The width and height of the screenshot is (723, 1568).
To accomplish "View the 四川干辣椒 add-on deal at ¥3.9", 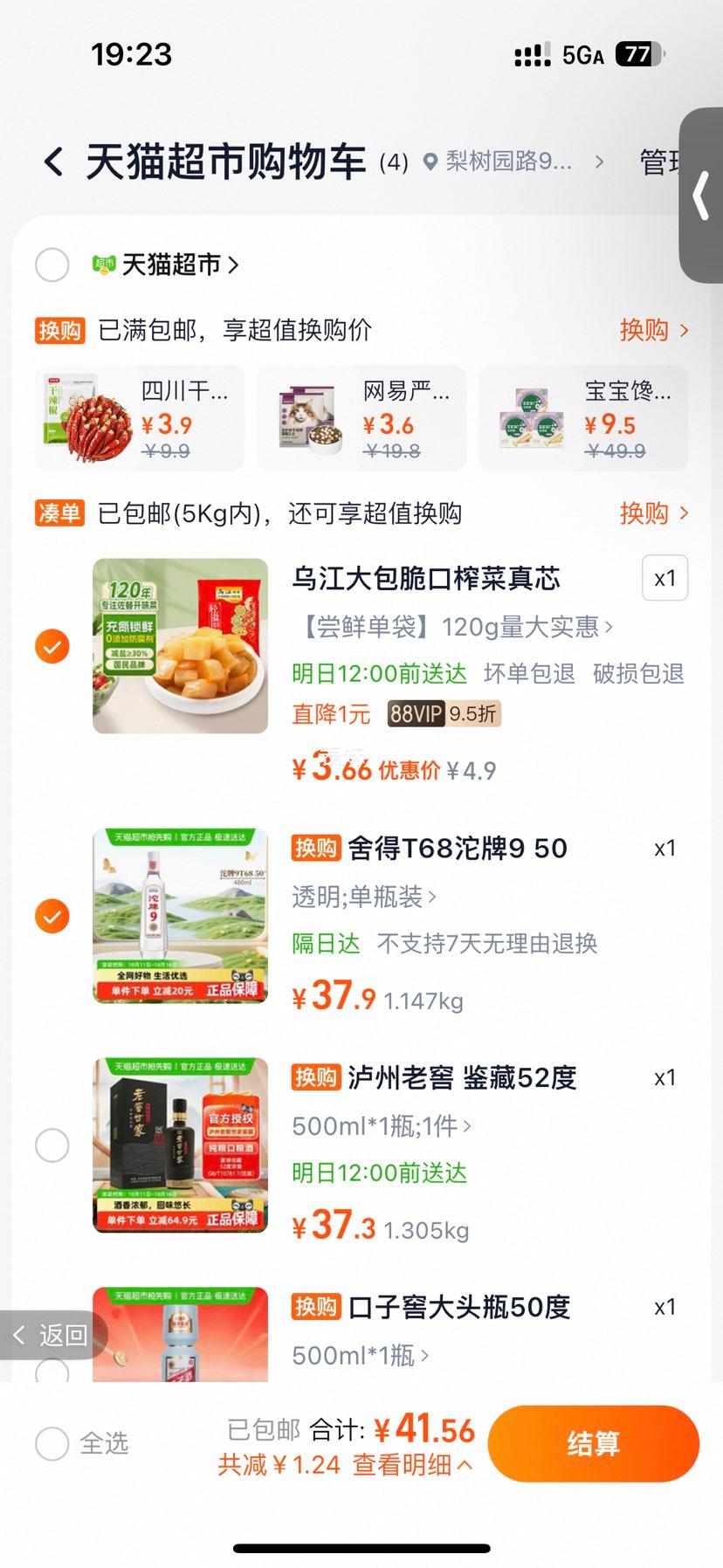I will 140,419.
